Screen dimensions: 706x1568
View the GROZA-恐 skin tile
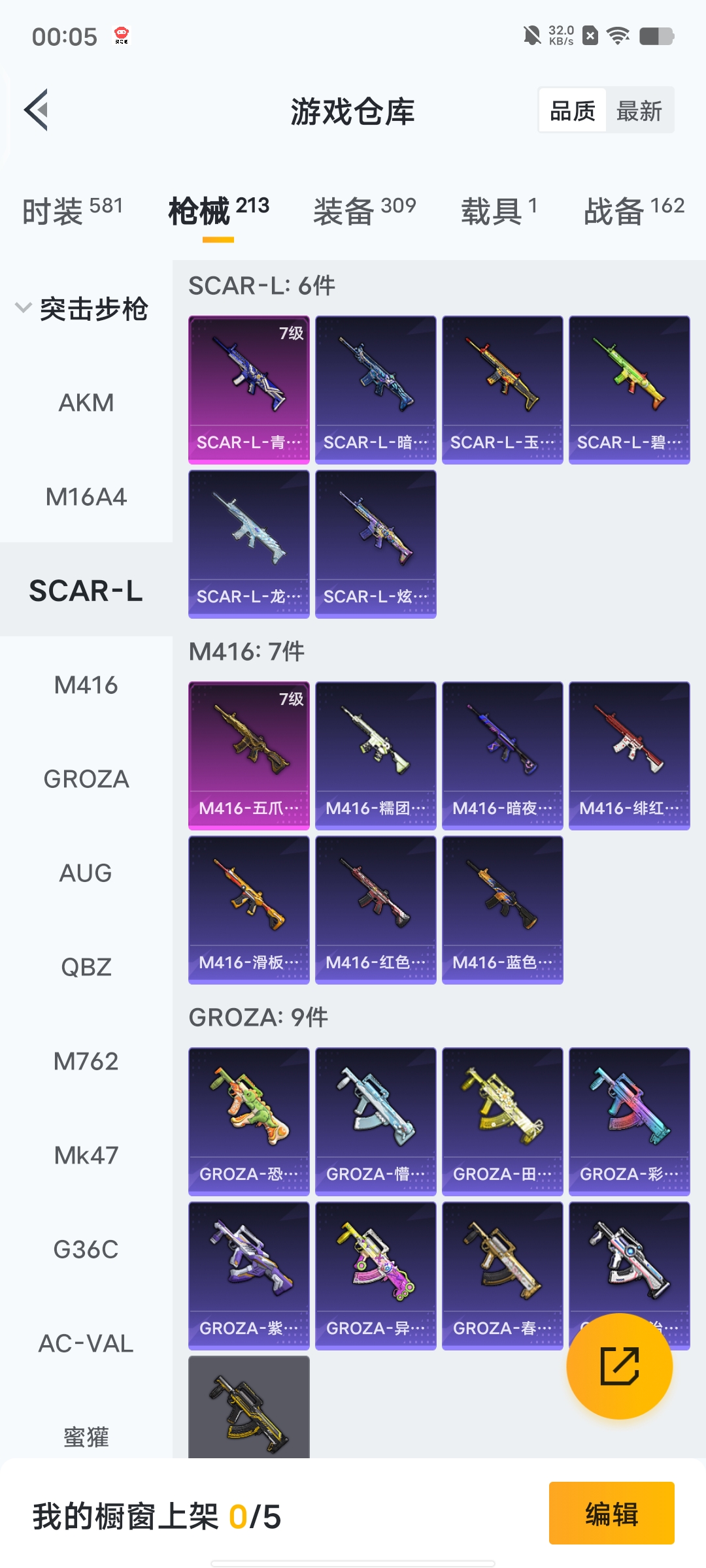point(248,1121)
